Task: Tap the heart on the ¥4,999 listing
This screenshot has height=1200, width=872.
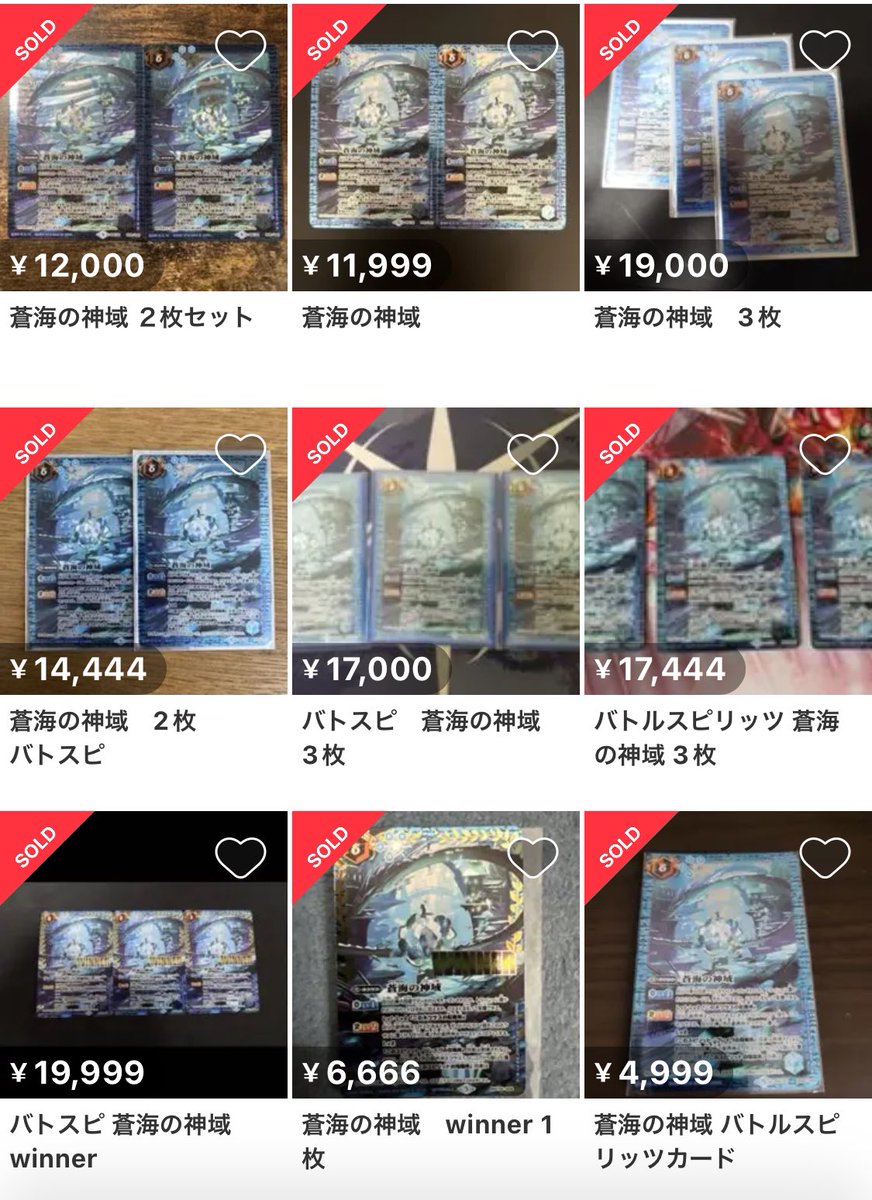Action: pos(825,857)
